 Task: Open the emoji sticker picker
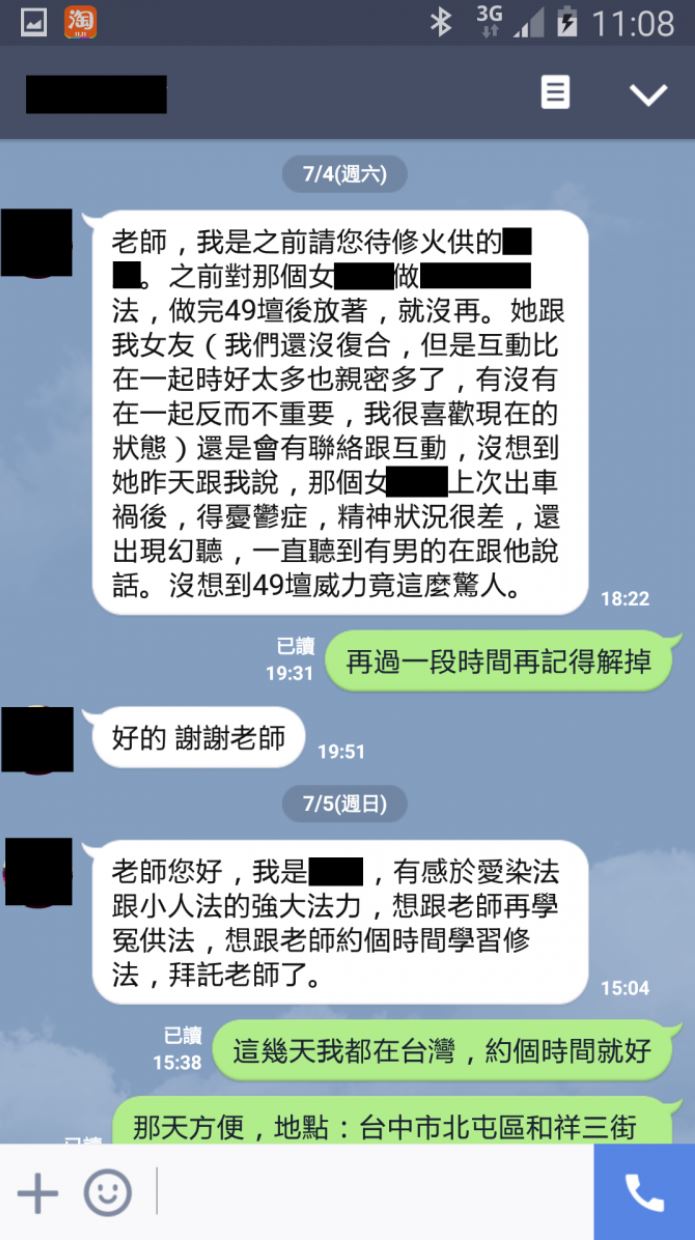tap(107, 1193)
